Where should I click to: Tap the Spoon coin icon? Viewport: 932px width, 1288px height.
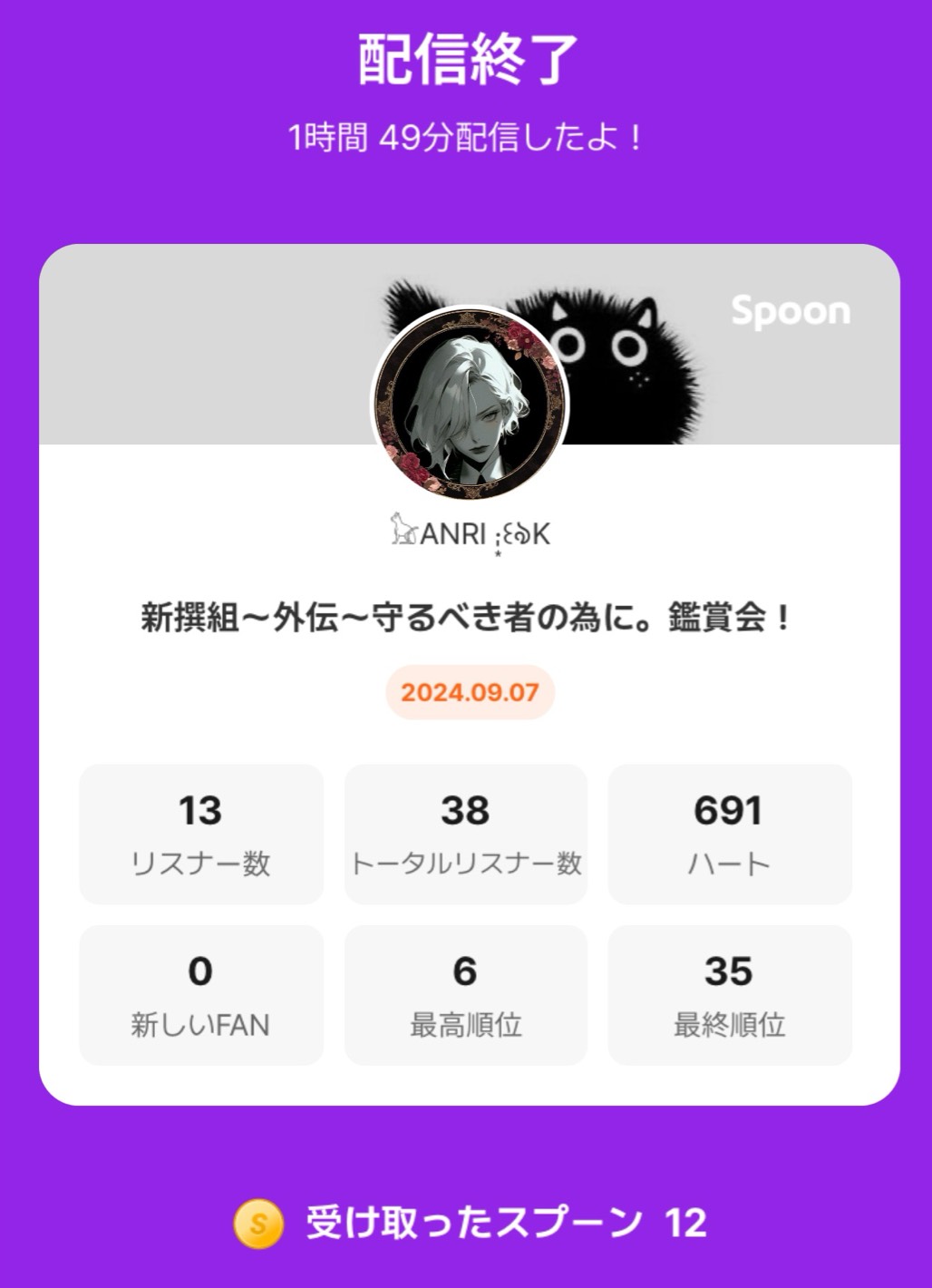(x=260, y=1225)
